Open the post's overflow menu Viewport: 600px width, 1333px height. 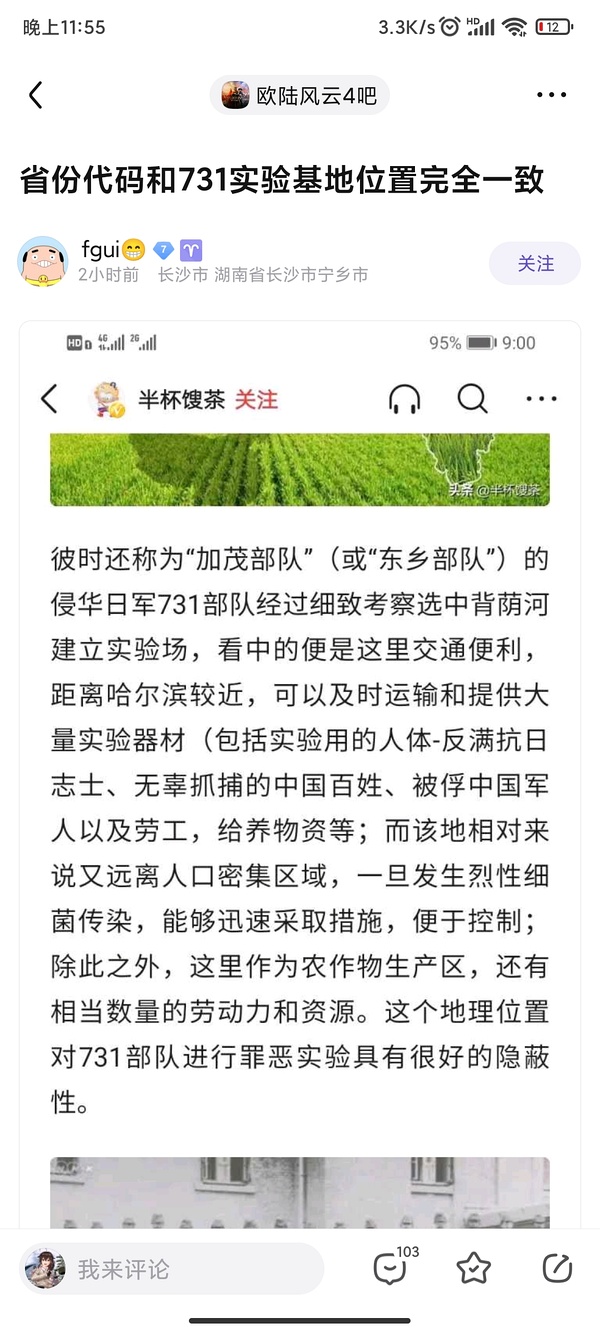[551, 96]
